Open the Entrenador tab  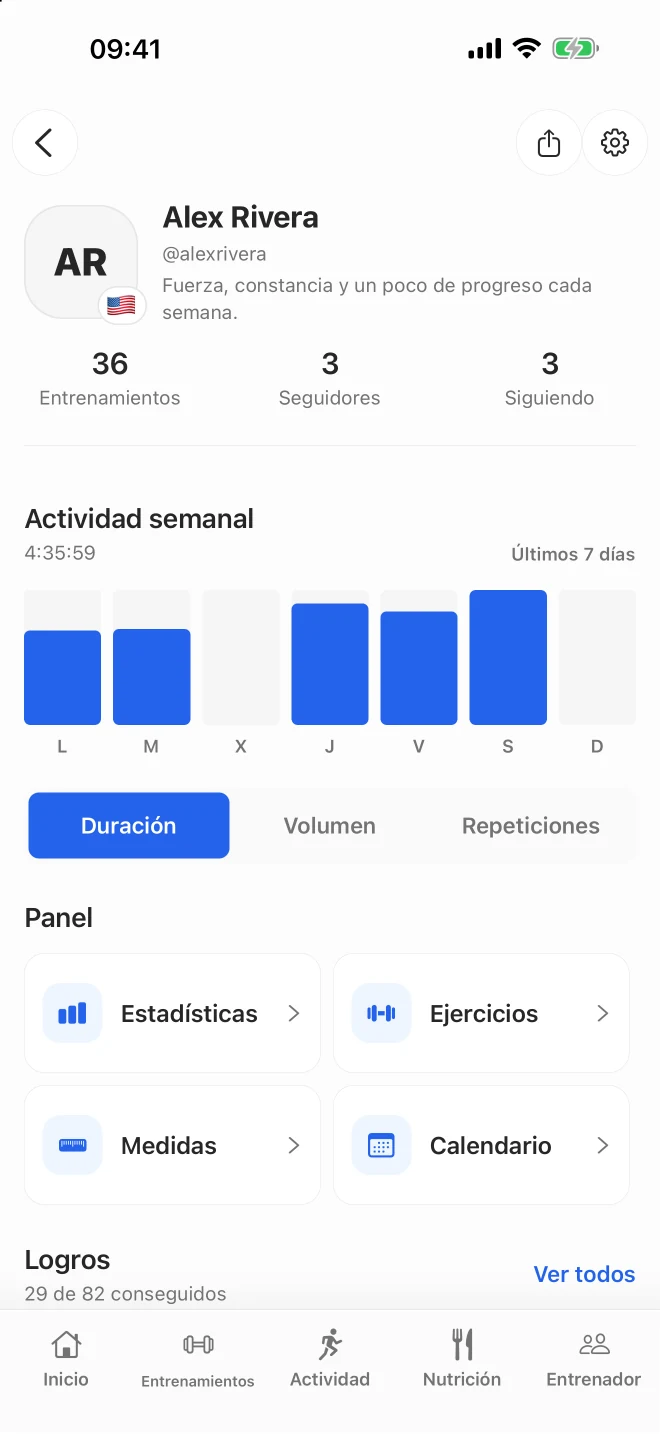click(x=594, y=1360)
